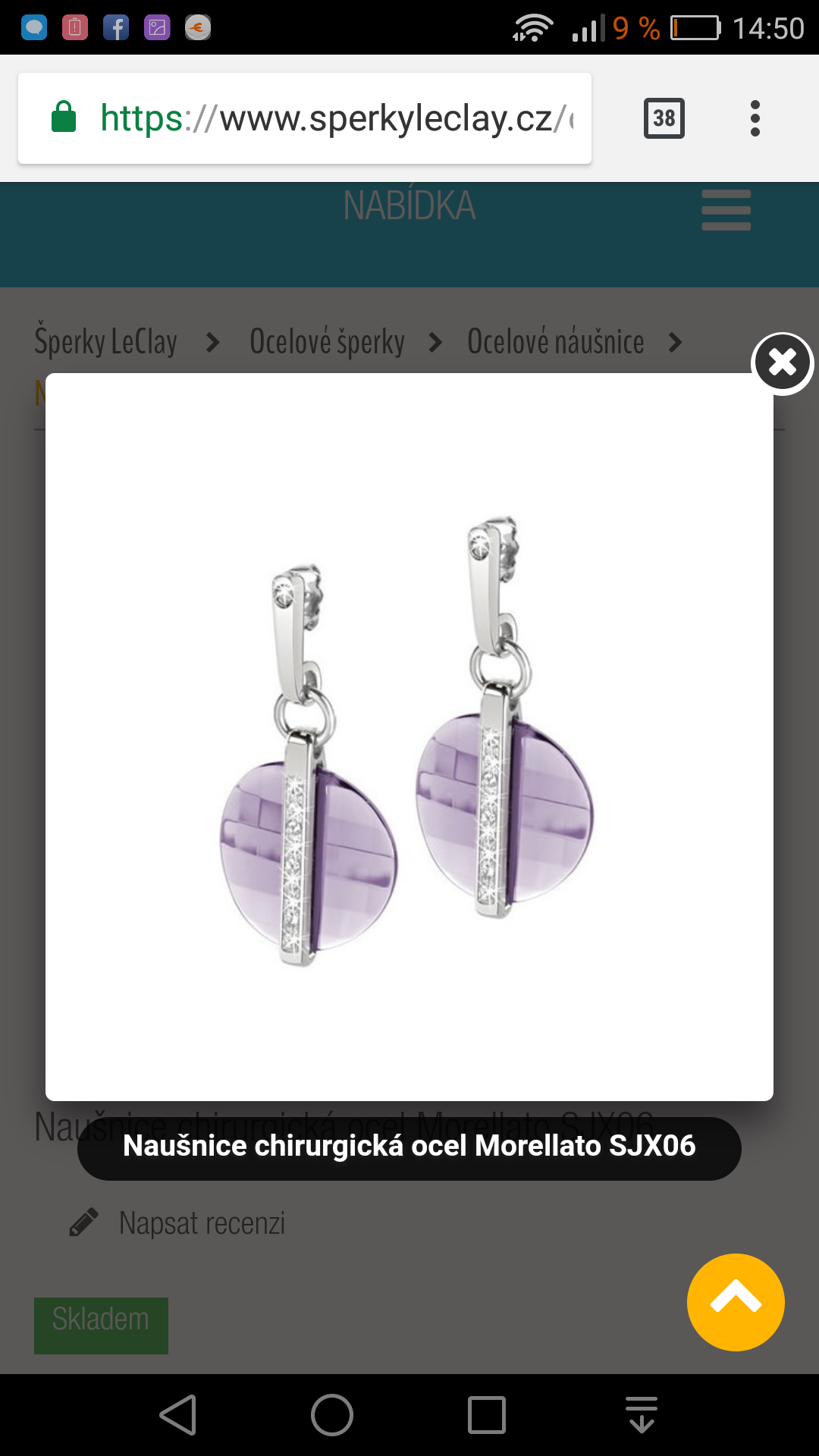The height and width of the screenshot is (1456, 819).
Task: Navigate to Ocelové náušnice breadcrumb
Action: click(555, 342)
